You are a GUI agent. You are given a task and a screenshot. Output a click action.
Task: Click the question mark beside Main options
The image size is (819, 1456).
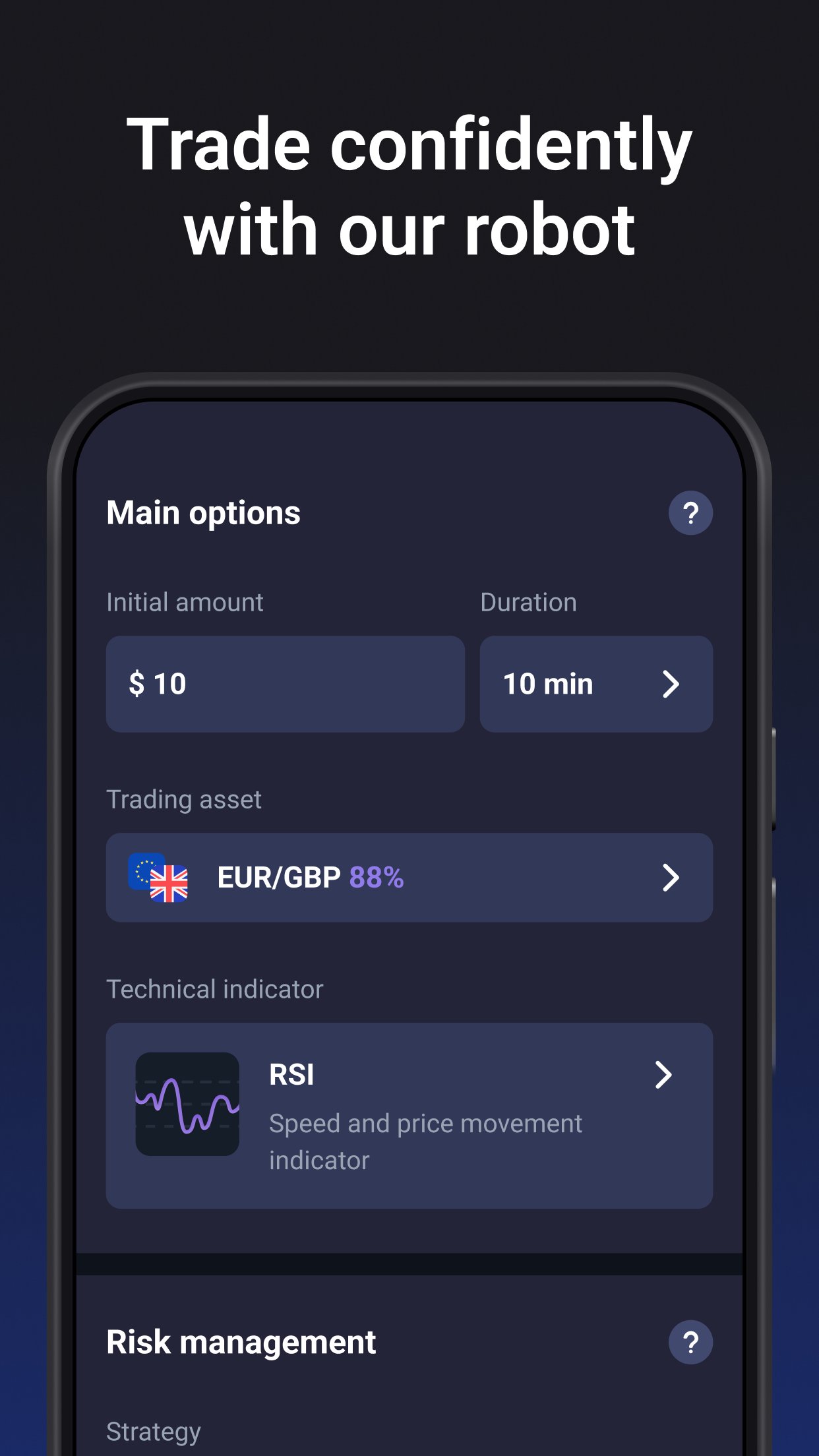[x=690, y=514]
